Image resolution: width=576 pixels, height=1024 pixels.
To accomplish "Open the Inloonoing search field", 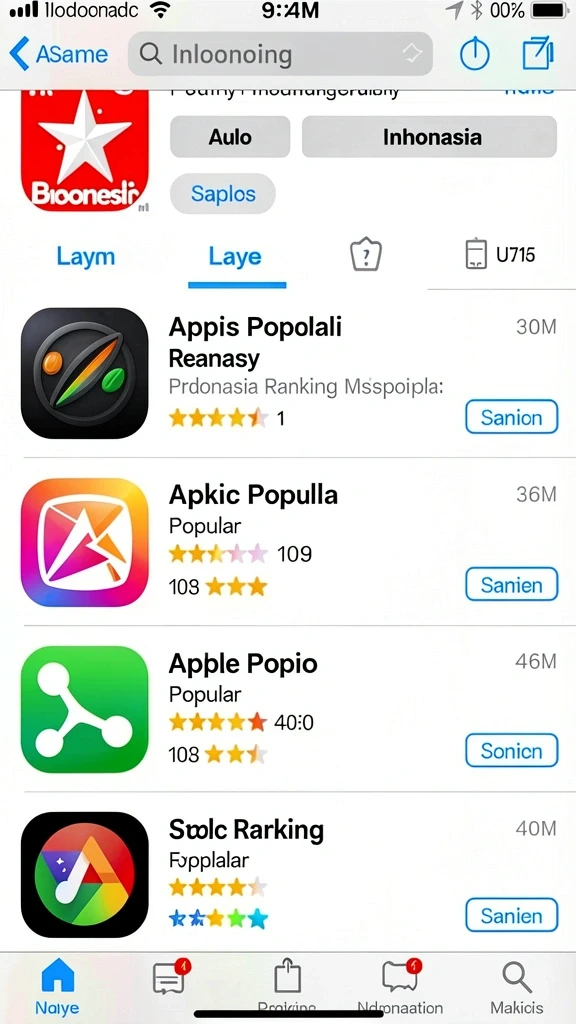I will pos(280,54).
